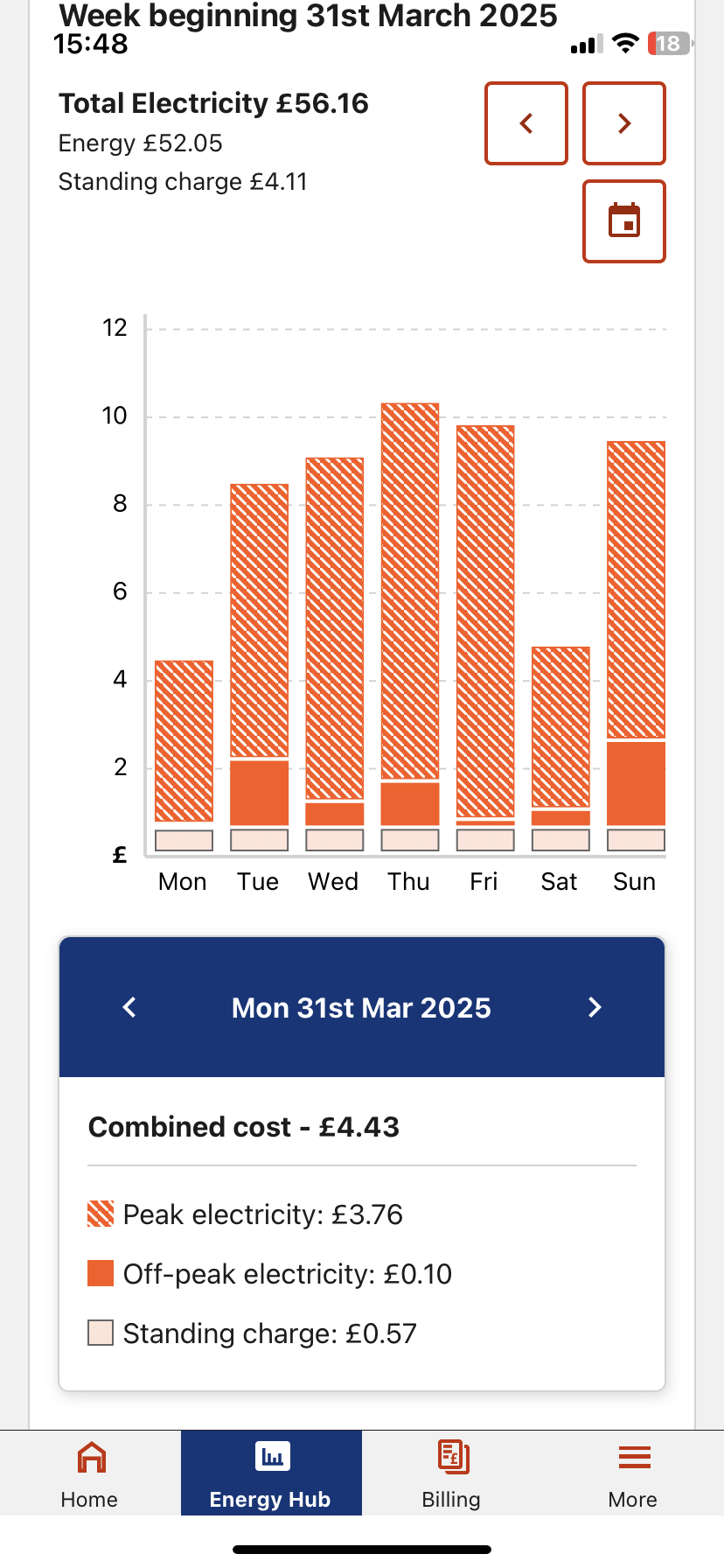Viewport: 724px width, 1568px height.
Task: Select the Thu bar in the chart
Action: (x=410, y=627)
